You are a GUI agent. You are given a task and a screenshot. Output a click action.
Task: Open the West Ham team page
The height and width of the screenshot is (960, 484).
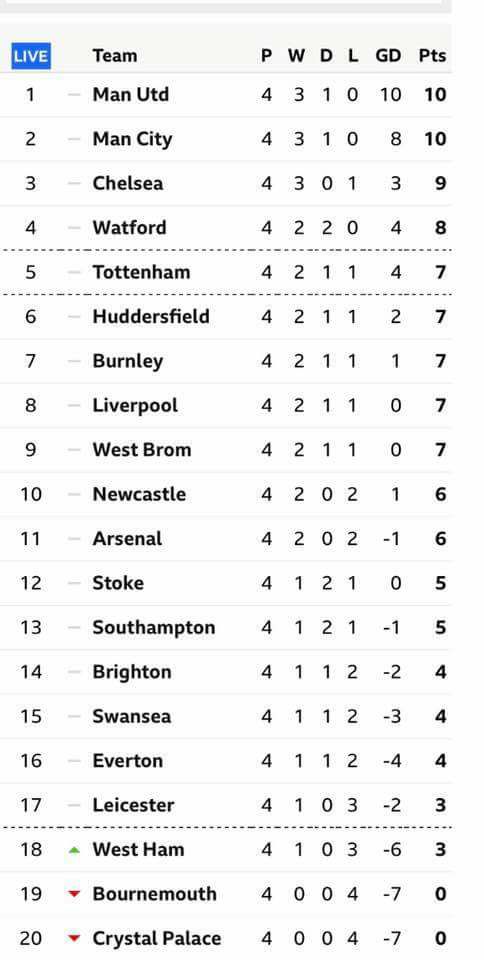coord(138,850)
